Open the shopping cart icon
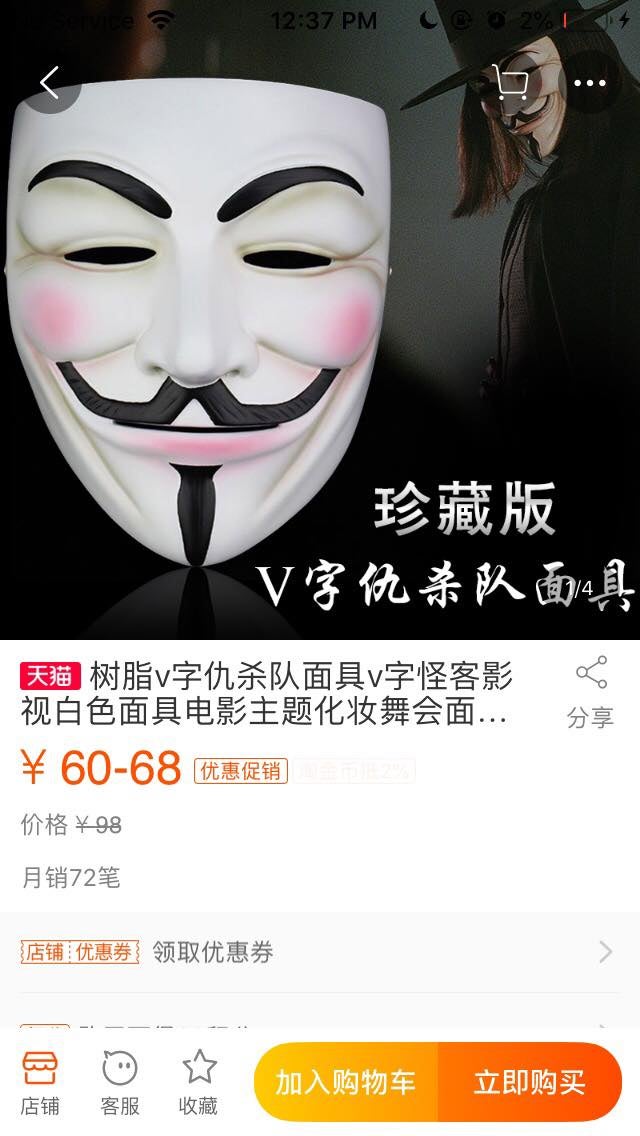The width and height of the screenshot is (640, 1136). click(x=512, y=82)
